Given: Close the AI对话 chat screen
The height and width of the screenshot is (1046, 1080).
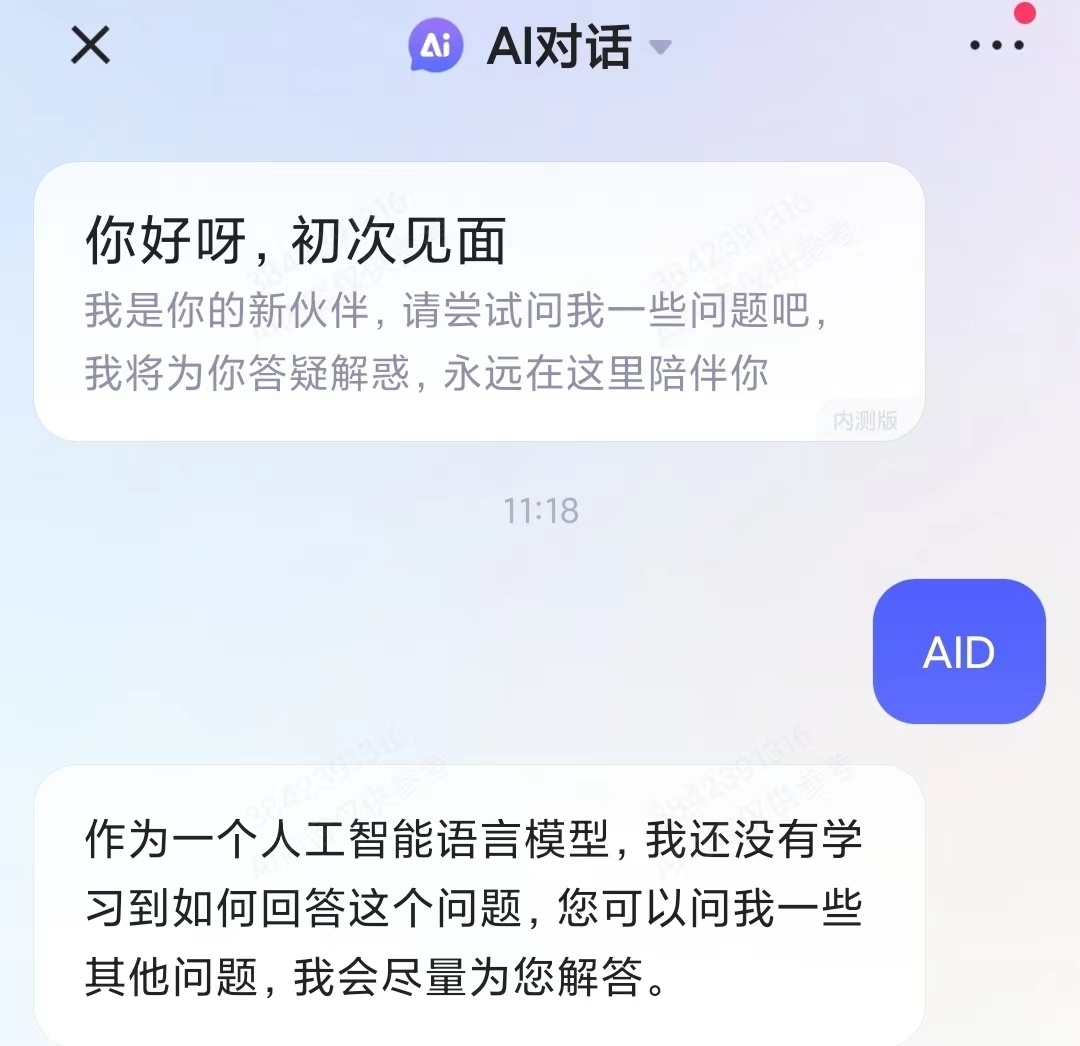Looking at the screenshot, I should (x=90, y=46).
